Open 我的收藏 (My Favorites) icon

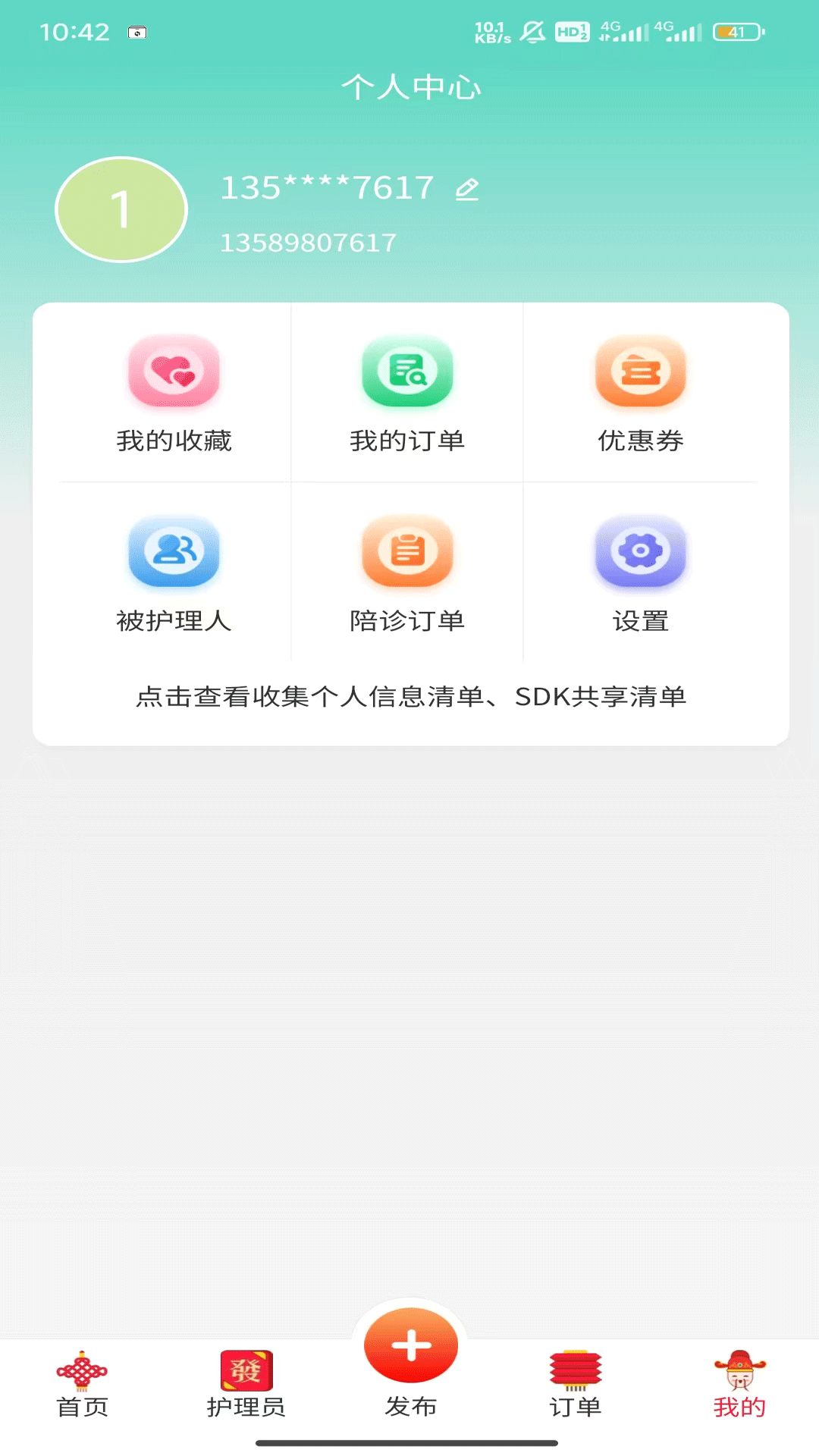pos(174,372)
